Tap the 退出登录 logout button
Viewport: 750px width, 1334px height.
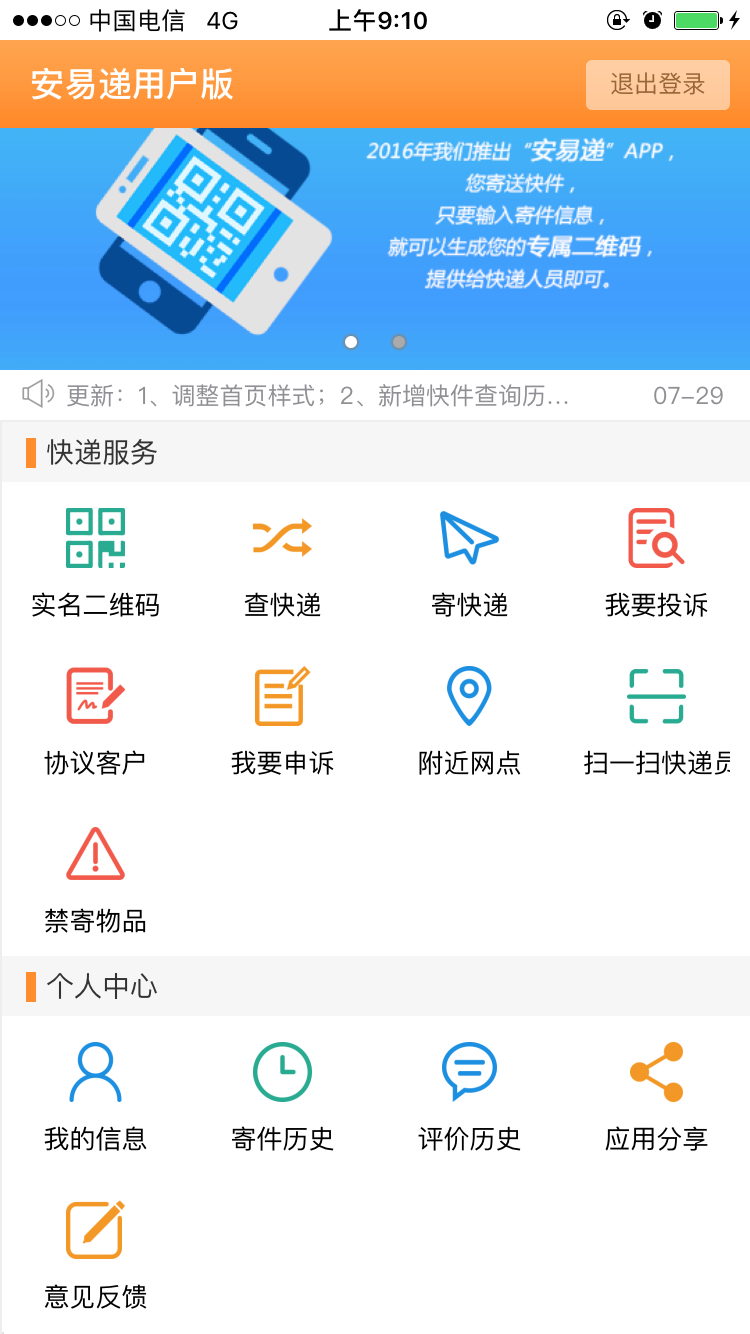tap(657, 85)
